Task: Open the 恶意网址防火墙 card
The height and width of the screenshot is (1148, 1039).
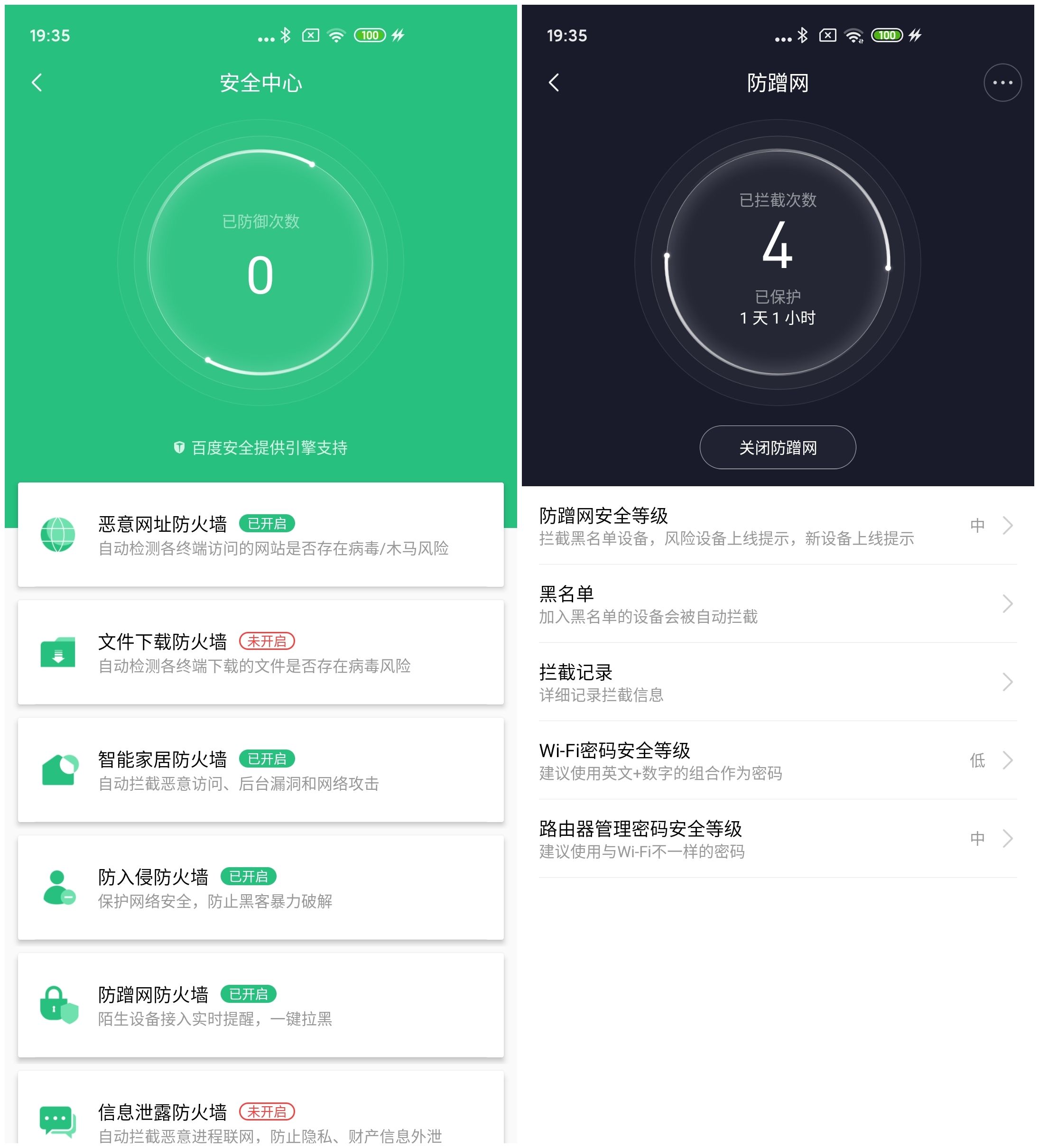Action: point(260,535)
